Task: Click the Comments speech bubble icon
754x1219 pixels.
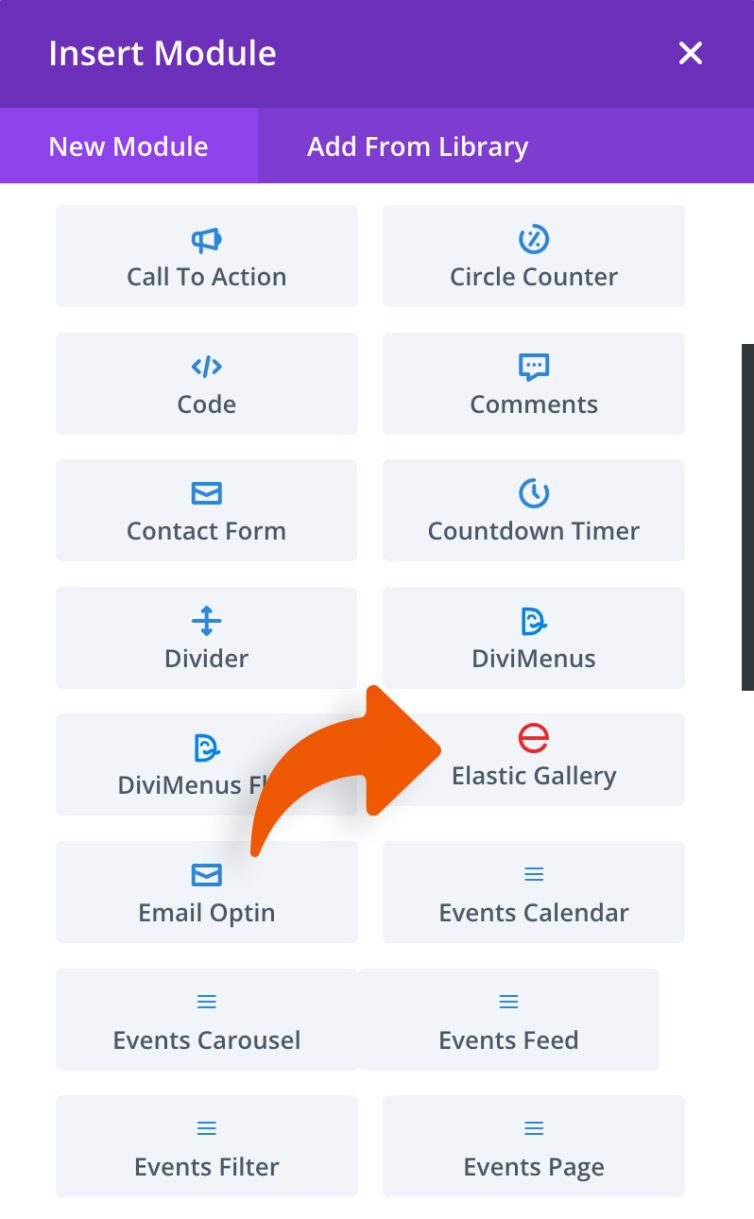Action: click(x=533, y=368)
